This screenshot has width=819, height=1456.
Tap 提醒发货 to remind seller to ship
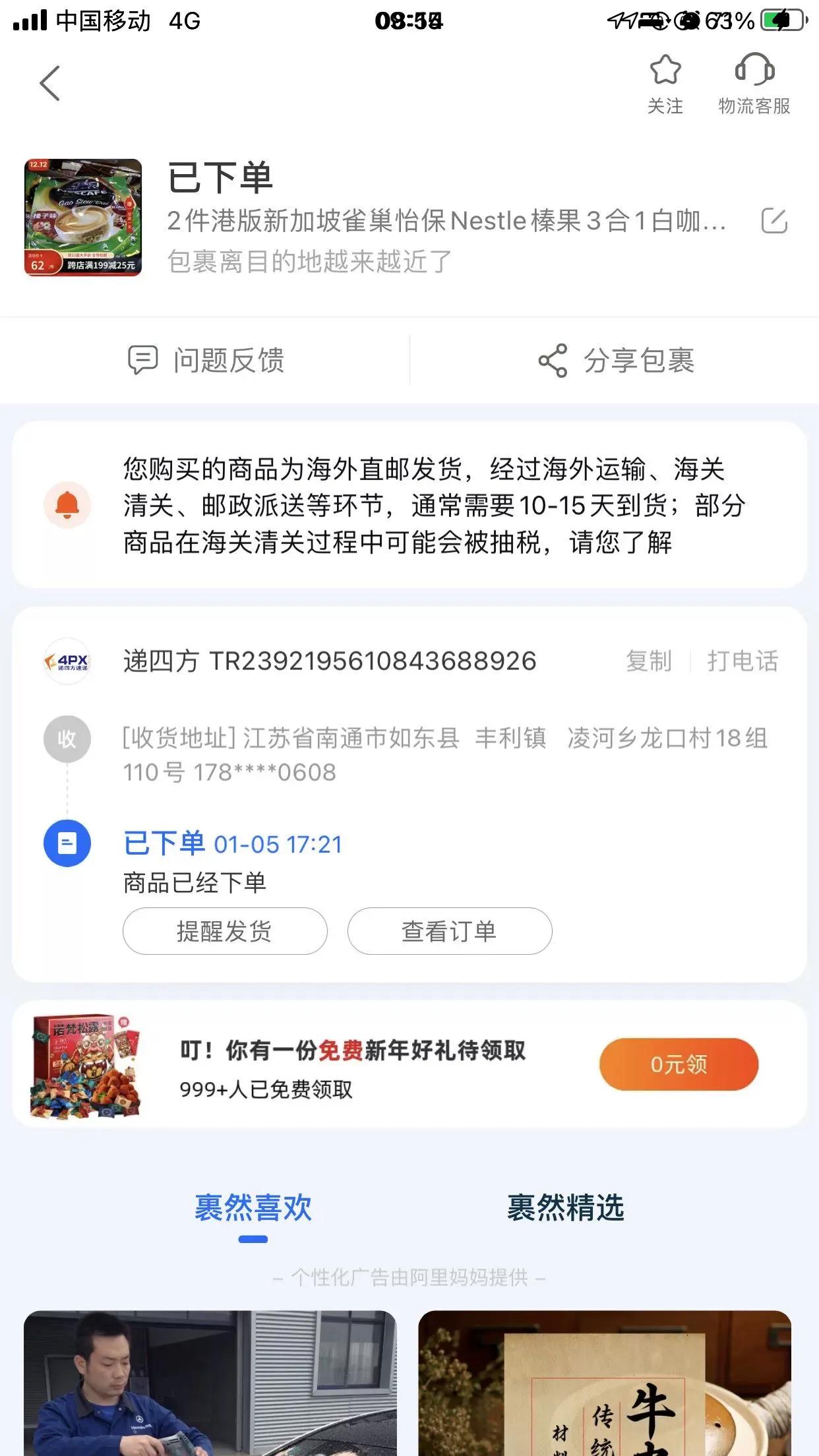coord(224,931)
